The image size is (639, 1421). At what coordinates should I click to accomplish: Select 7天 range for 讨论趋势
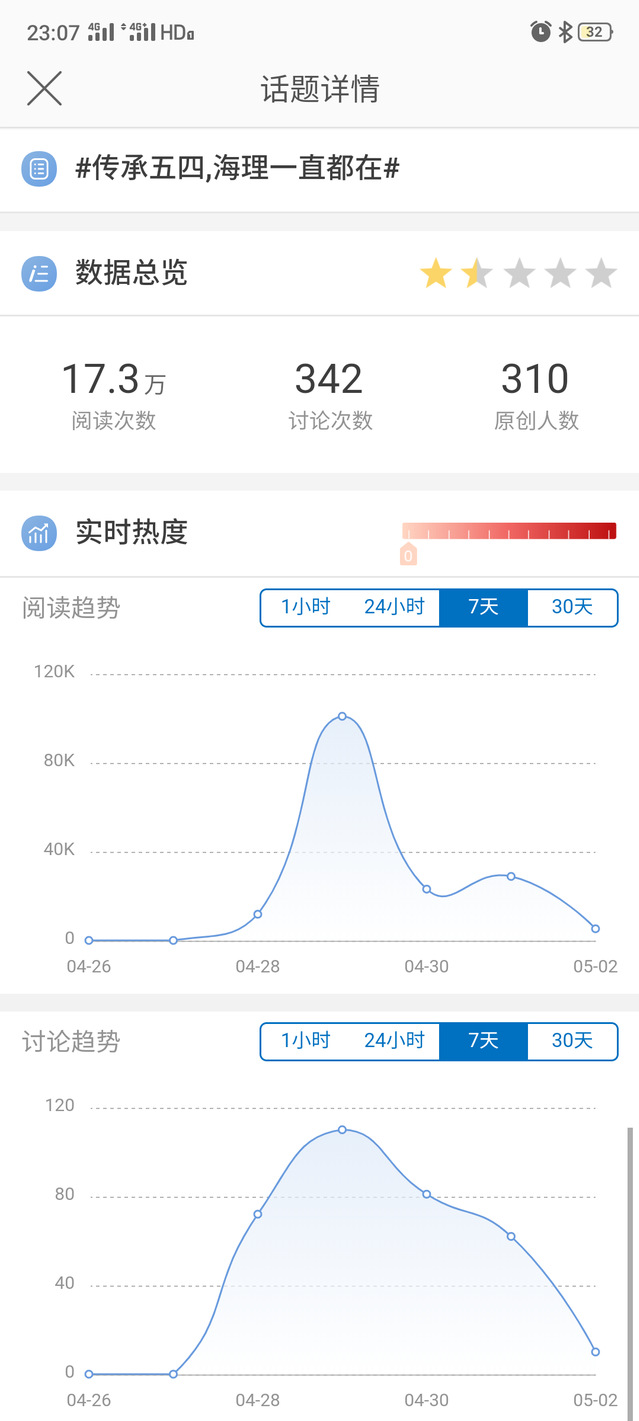[483, 1041]
